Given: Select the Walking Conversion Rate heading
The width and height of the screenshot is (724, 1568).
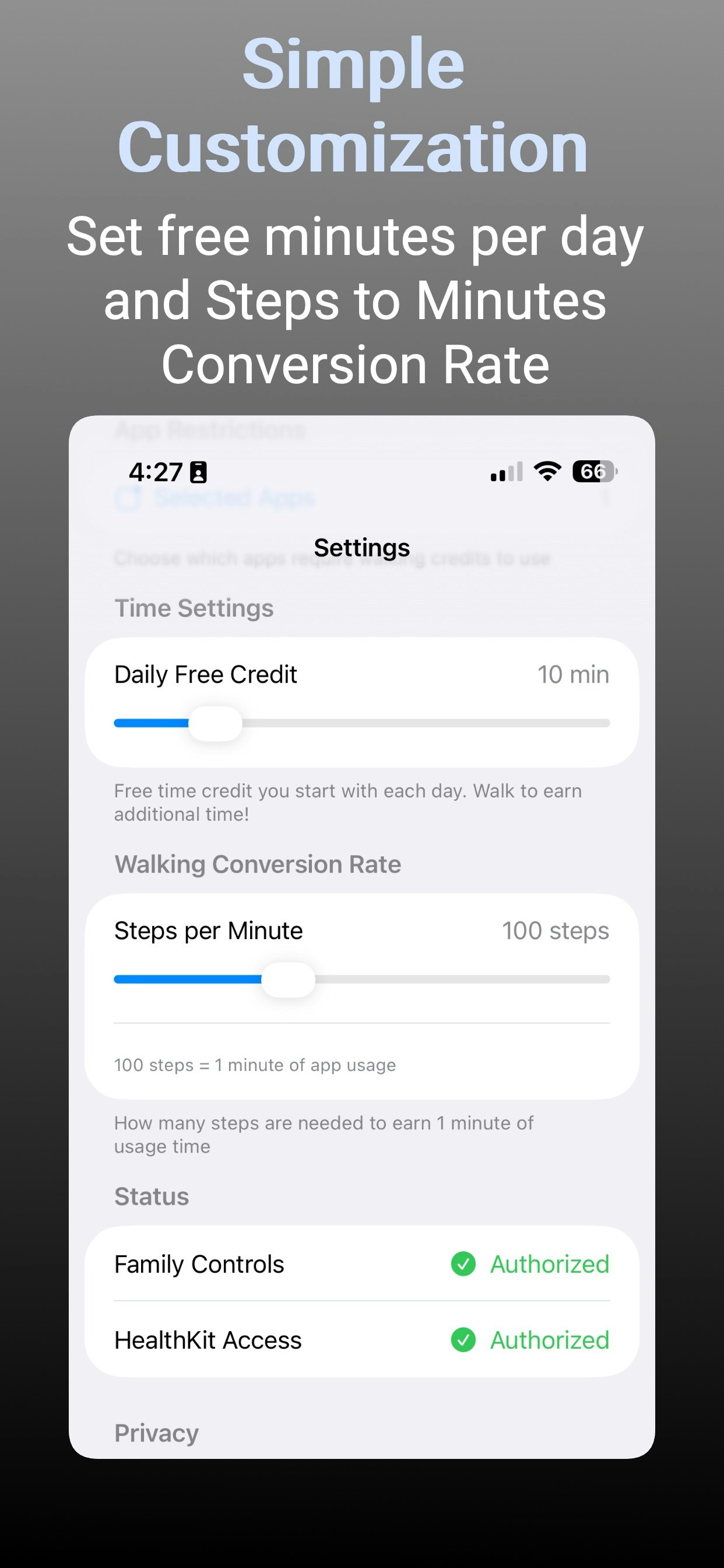Looking at the screenshot, I should click(256, 864).
